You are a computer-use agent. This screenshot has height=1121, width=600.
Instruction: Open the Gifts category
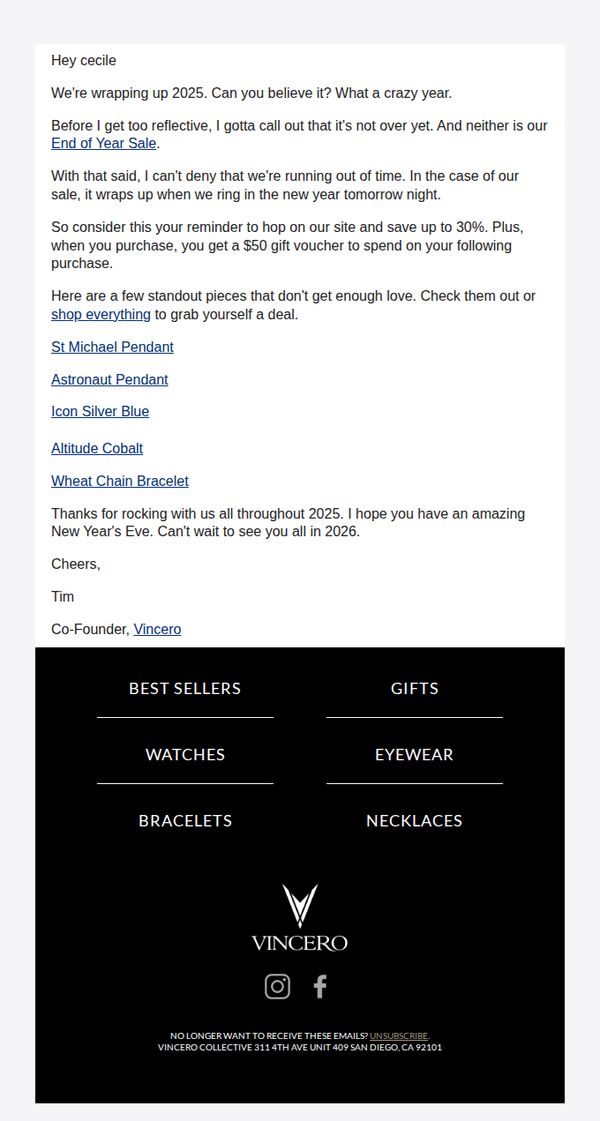415,688
